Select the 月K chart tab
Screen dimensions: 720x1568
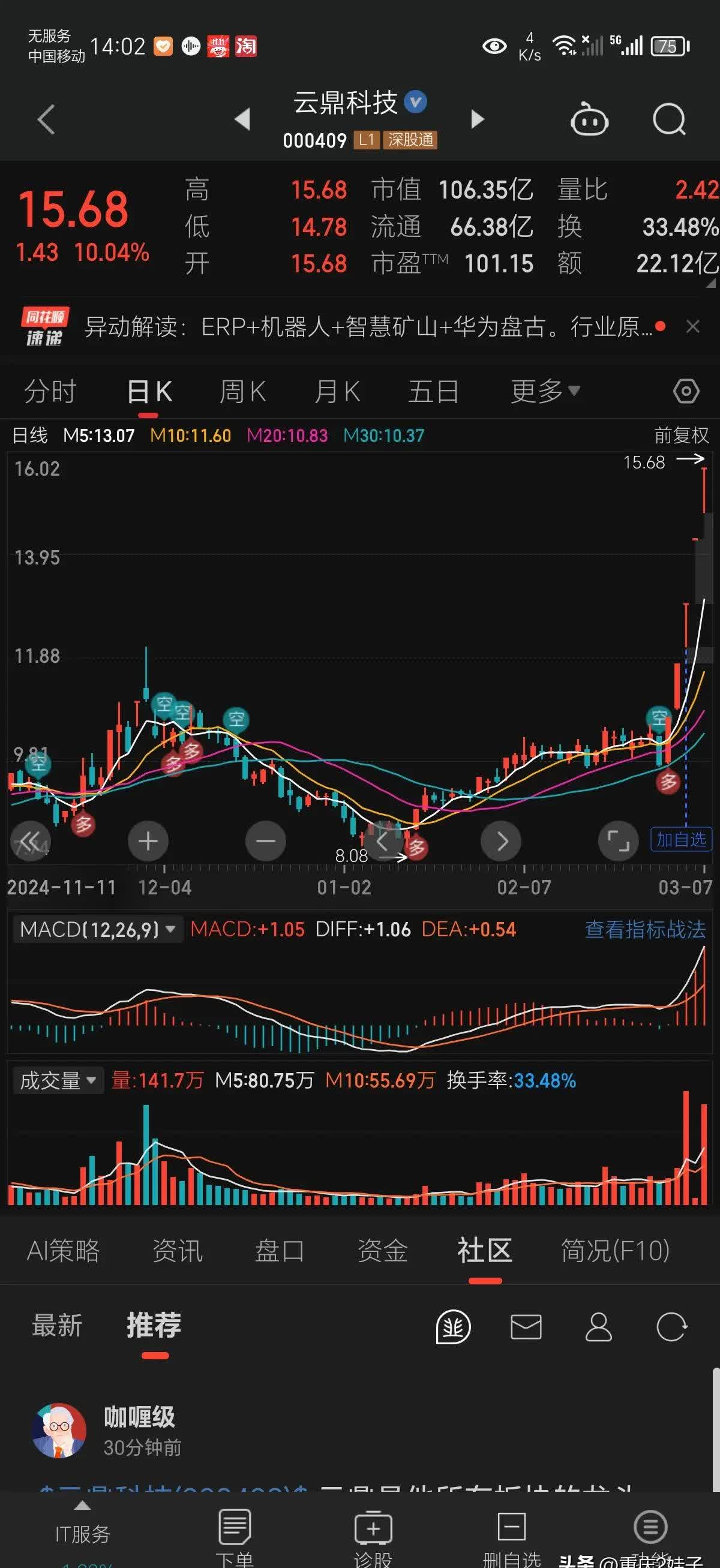coord(337,391)
